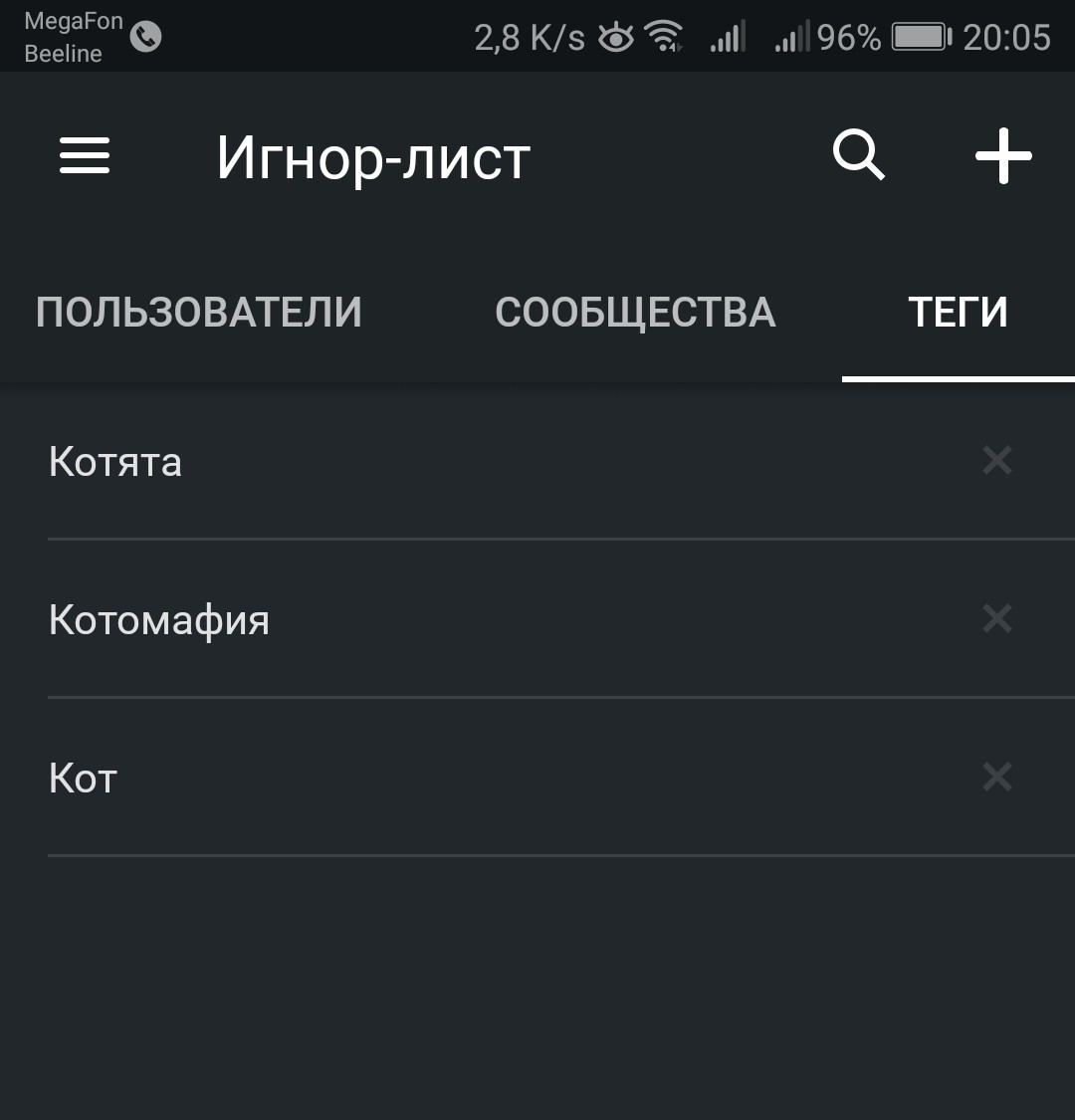Screen dimensions: 1075x1120
Task: Delete the Кот tag from ignore list
Action: (996, 777)
